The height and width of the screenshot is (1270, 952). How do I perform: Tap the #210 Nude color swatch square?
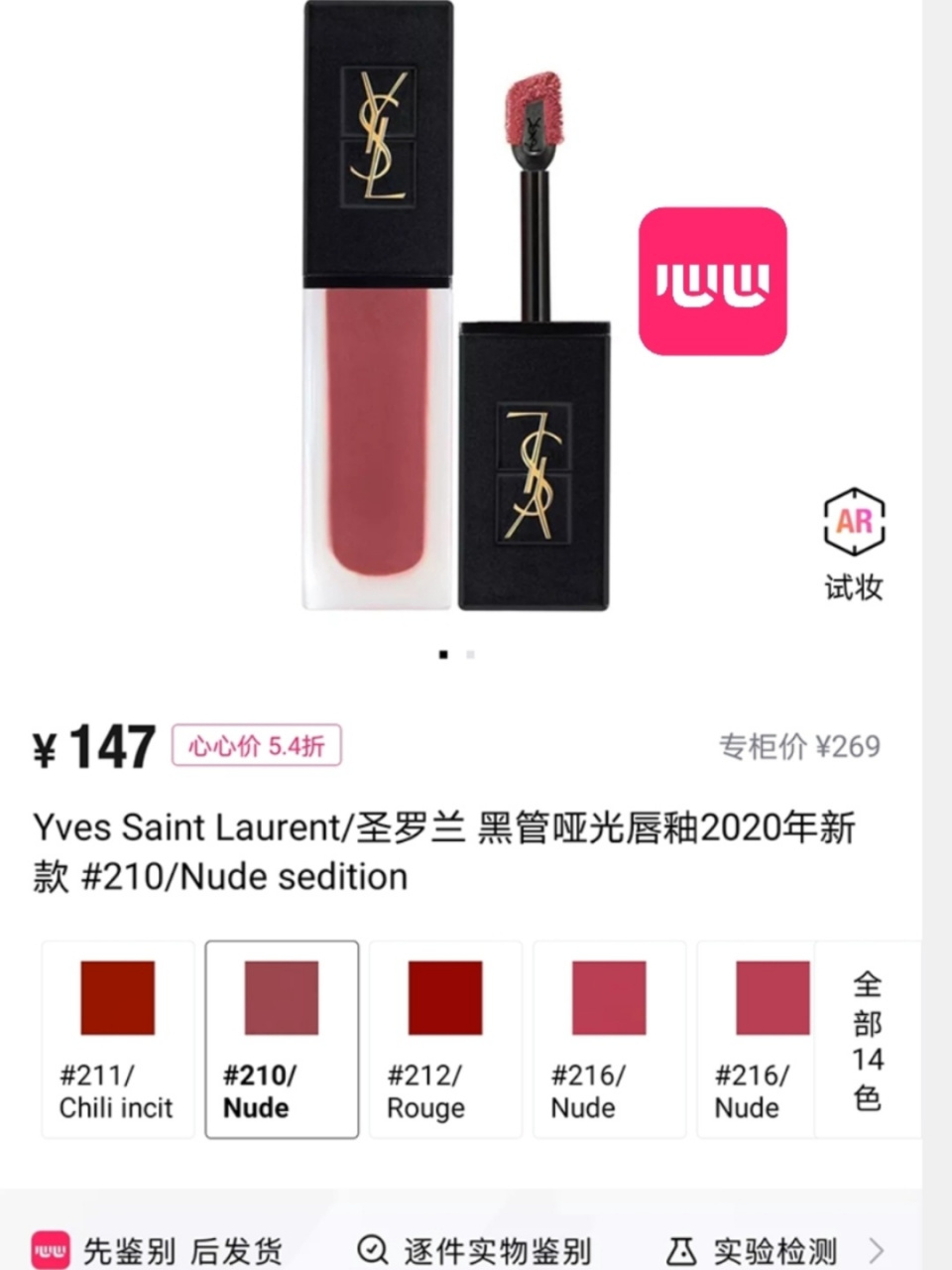pos(281,998)
